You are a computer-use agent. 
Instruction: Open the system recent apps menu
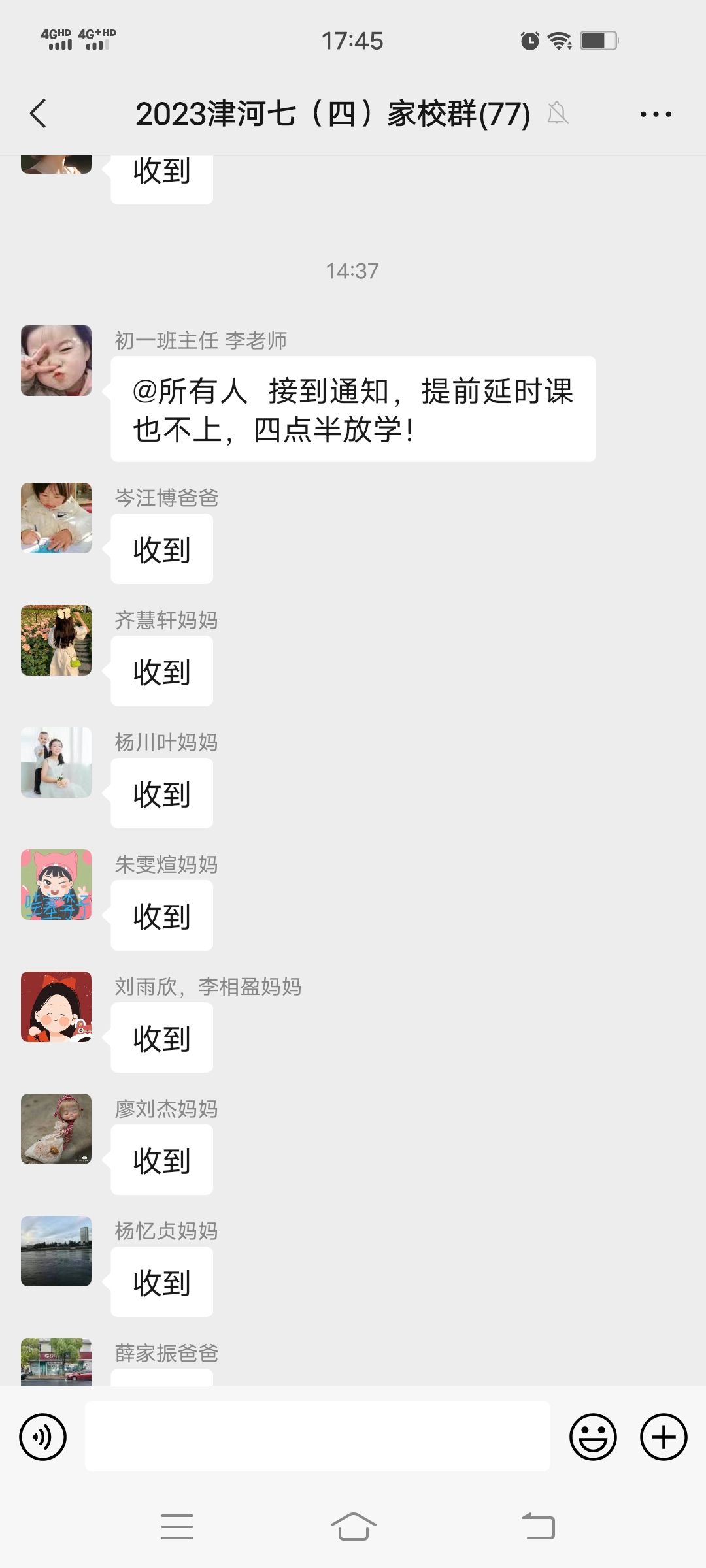(x=177, y=1527)
